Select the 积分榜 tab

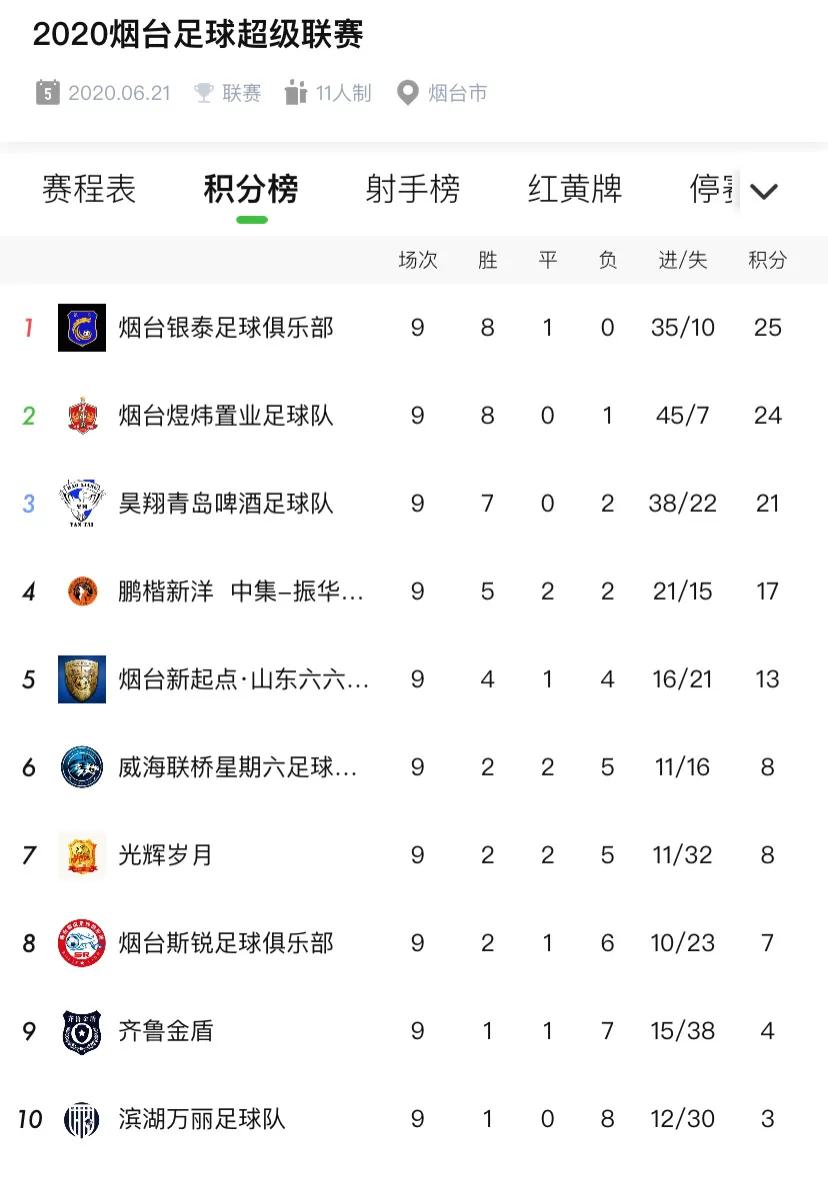[x=251, y=189]
